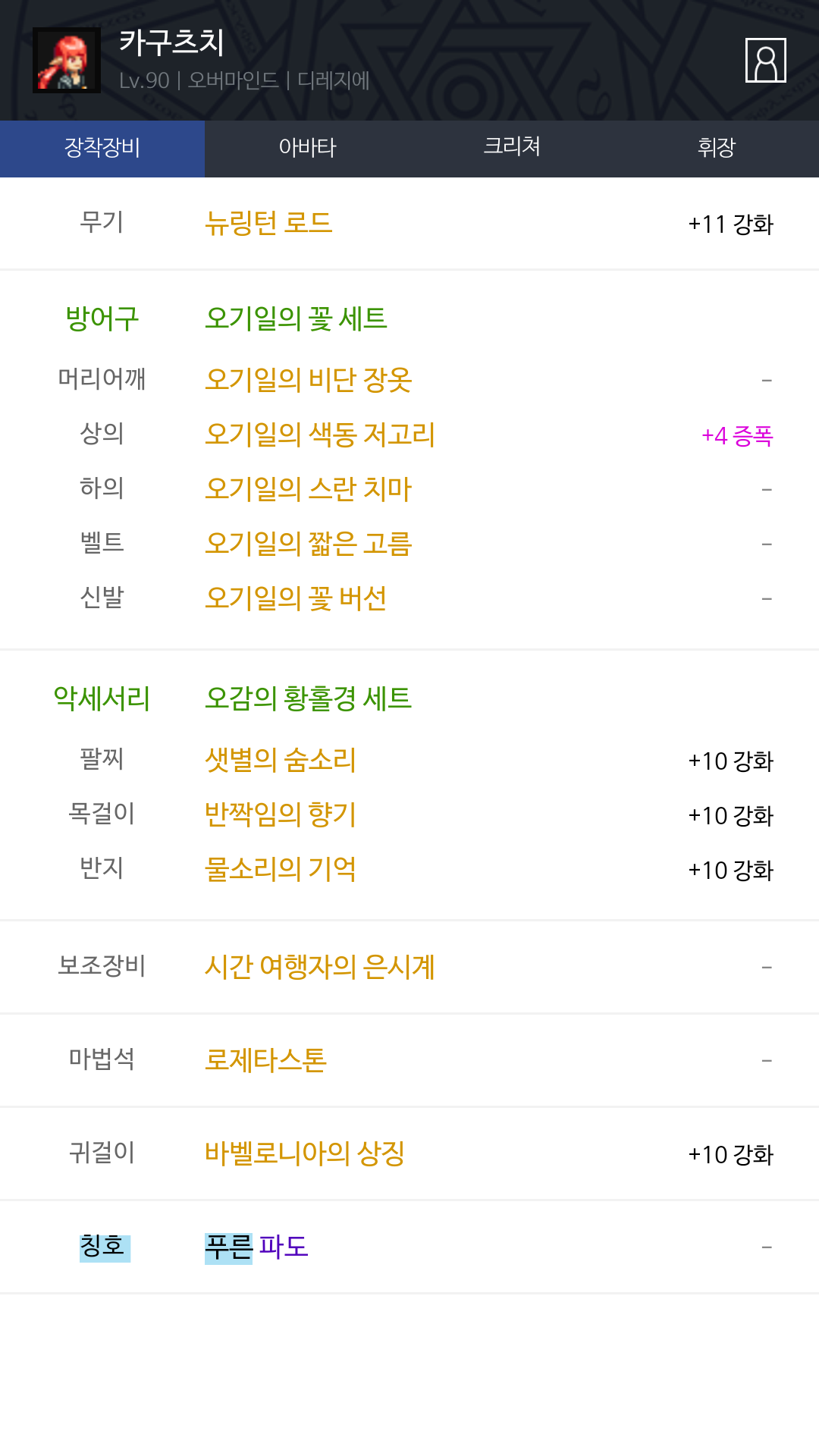View 오감의 황홀경 세트 accessory set
This screenshot has width=819, height=1456.
(308, 698)
